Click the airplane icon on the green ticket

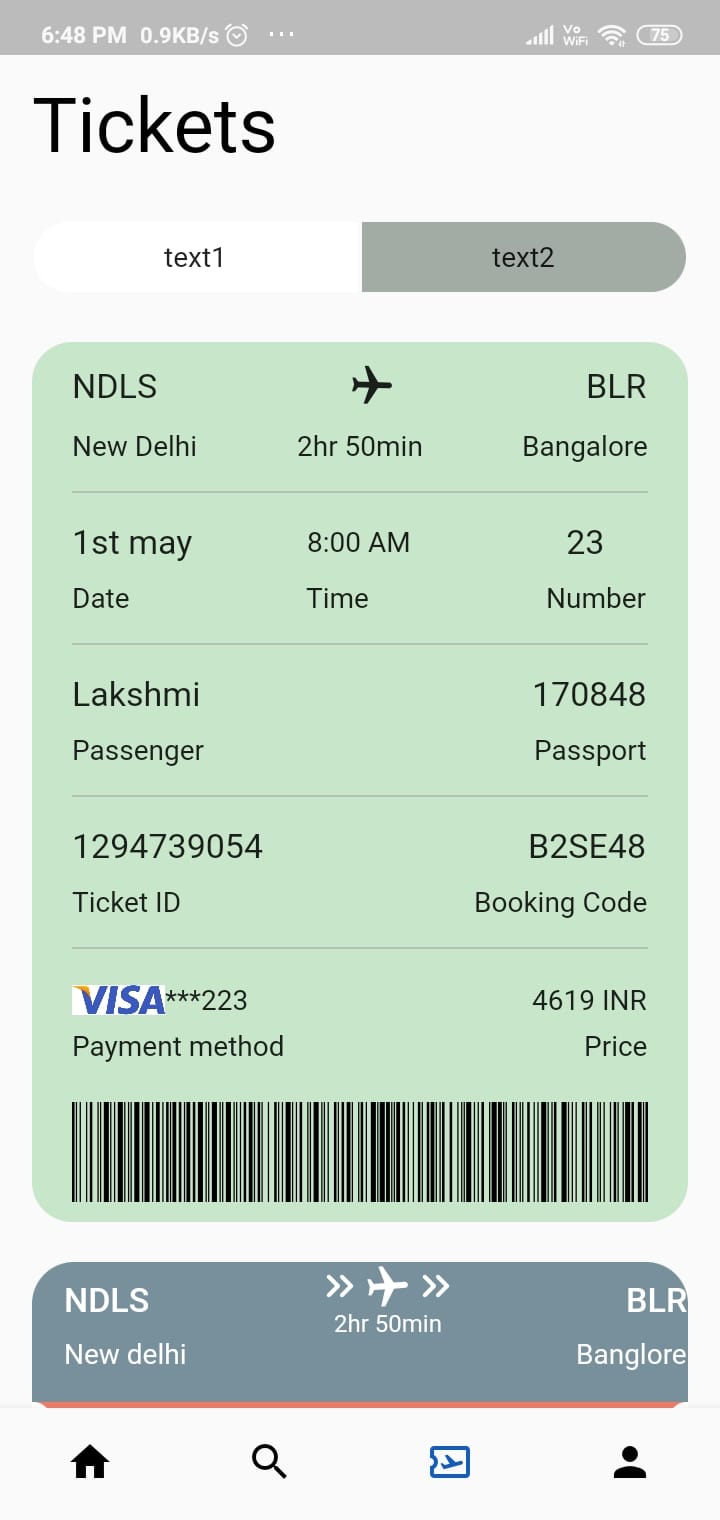(371, 385)
